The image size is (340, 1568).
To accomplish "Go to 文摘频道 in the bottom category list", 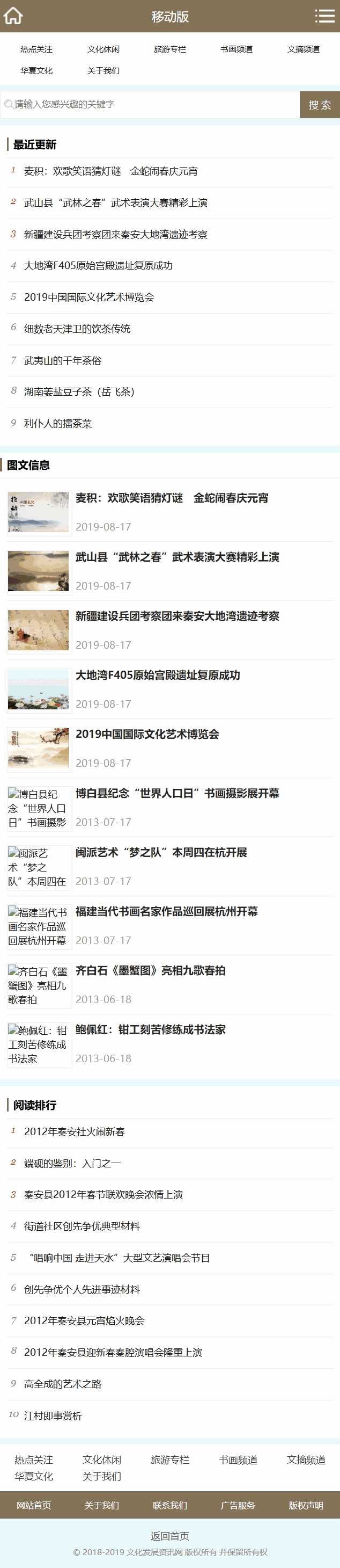I will (306, 1460).
